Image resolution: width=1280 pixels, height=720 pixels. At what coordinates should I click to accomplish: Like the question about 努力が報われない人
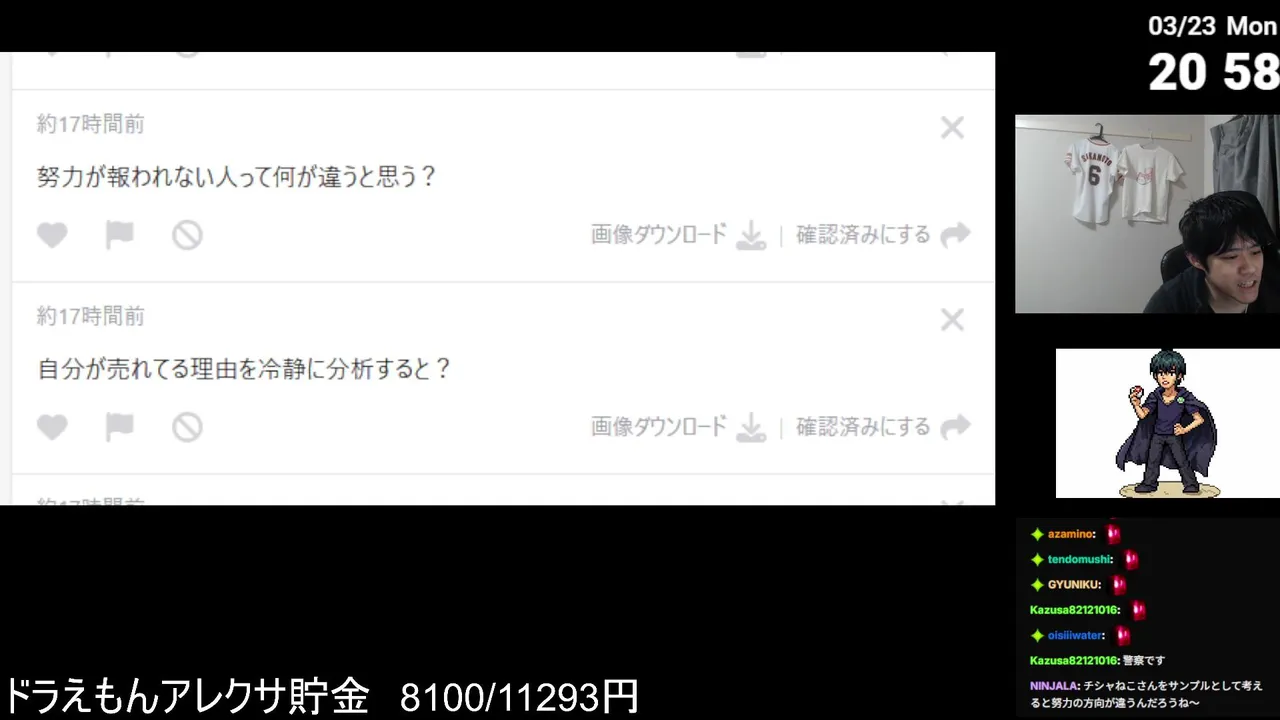[52, 235]
